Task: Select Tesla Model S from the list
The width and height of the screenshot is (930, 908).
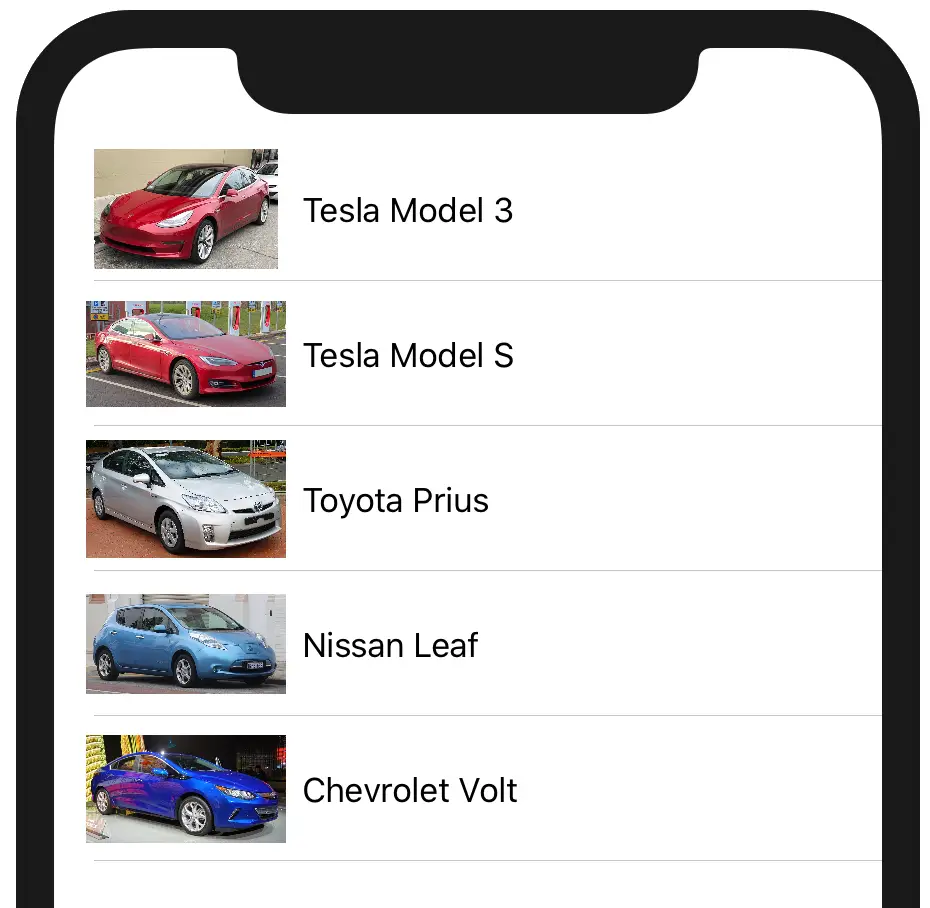Action: point(407,355)
